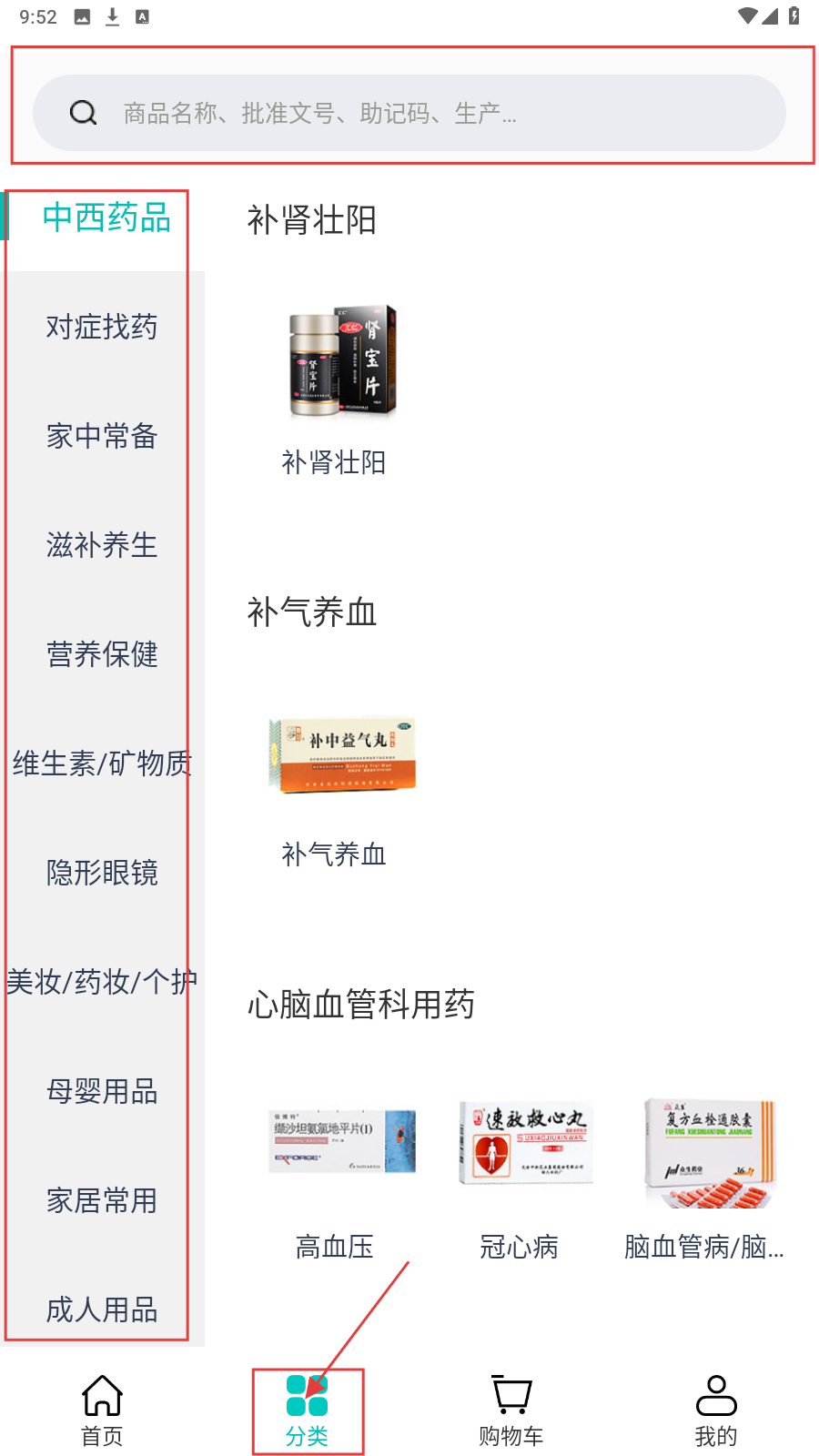Open the 家中常备 category
Viewport: 819px width, 1456px height.
pyautogui.click(x=102, y=436)
